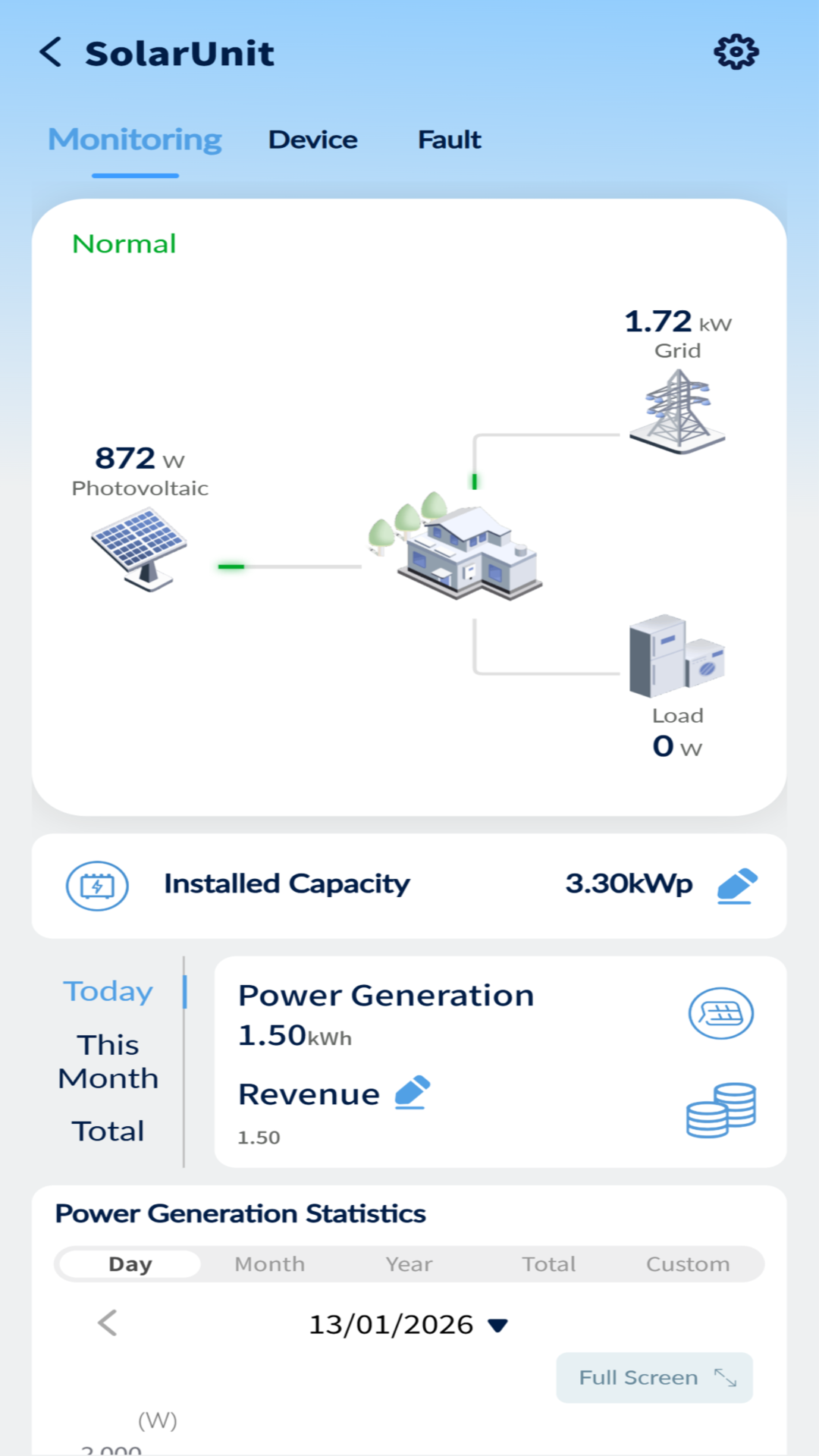Switch to the Fault tab

pos(449,140)
